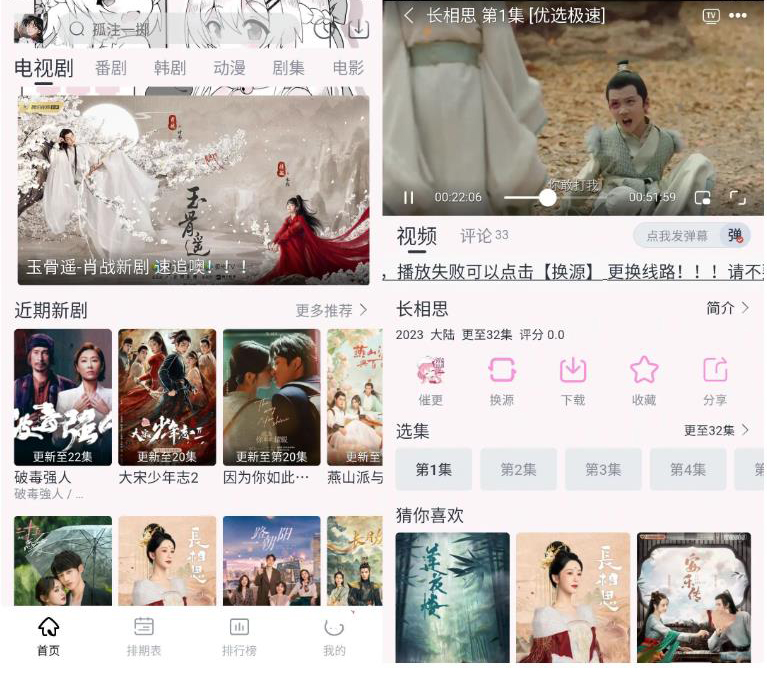Open the 玉骨遥 featured banner
The width and height of the screenshot is (767, 673).
tap(193, 190)
